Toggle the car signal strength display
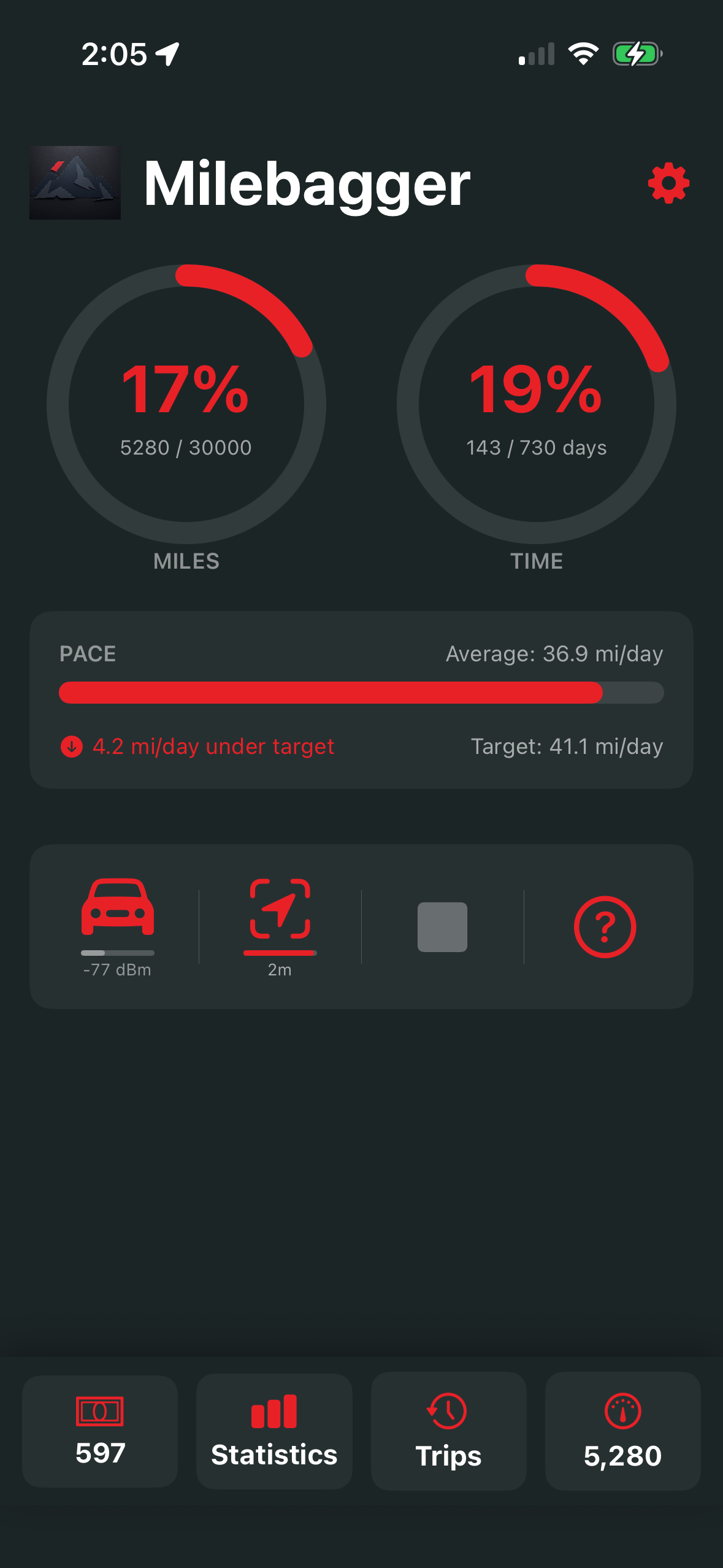Viewport: 723px width, 1568px height. click(x=118, y=953)
